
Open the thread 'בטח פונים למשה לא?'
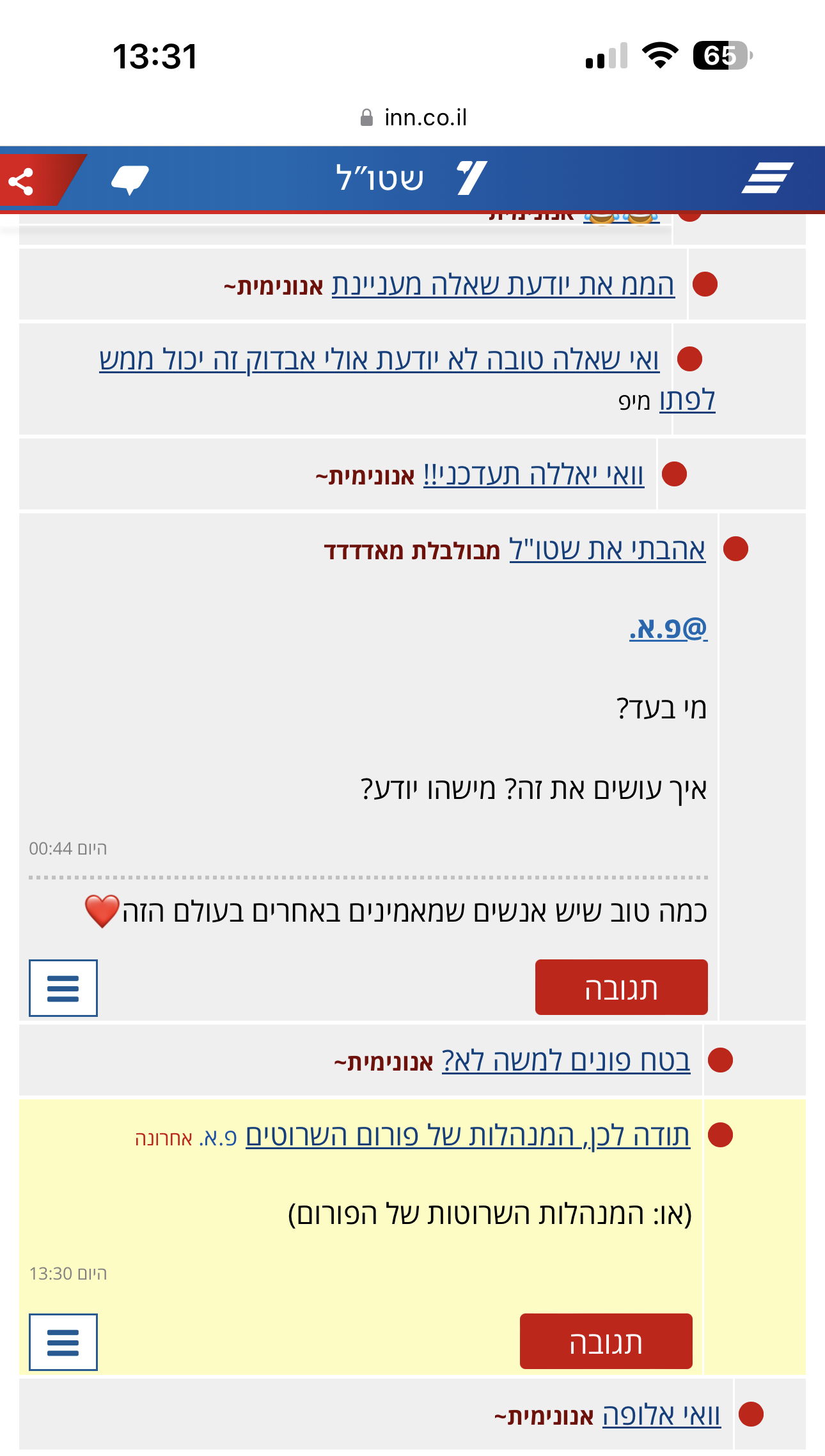[x=565, y=1061]
